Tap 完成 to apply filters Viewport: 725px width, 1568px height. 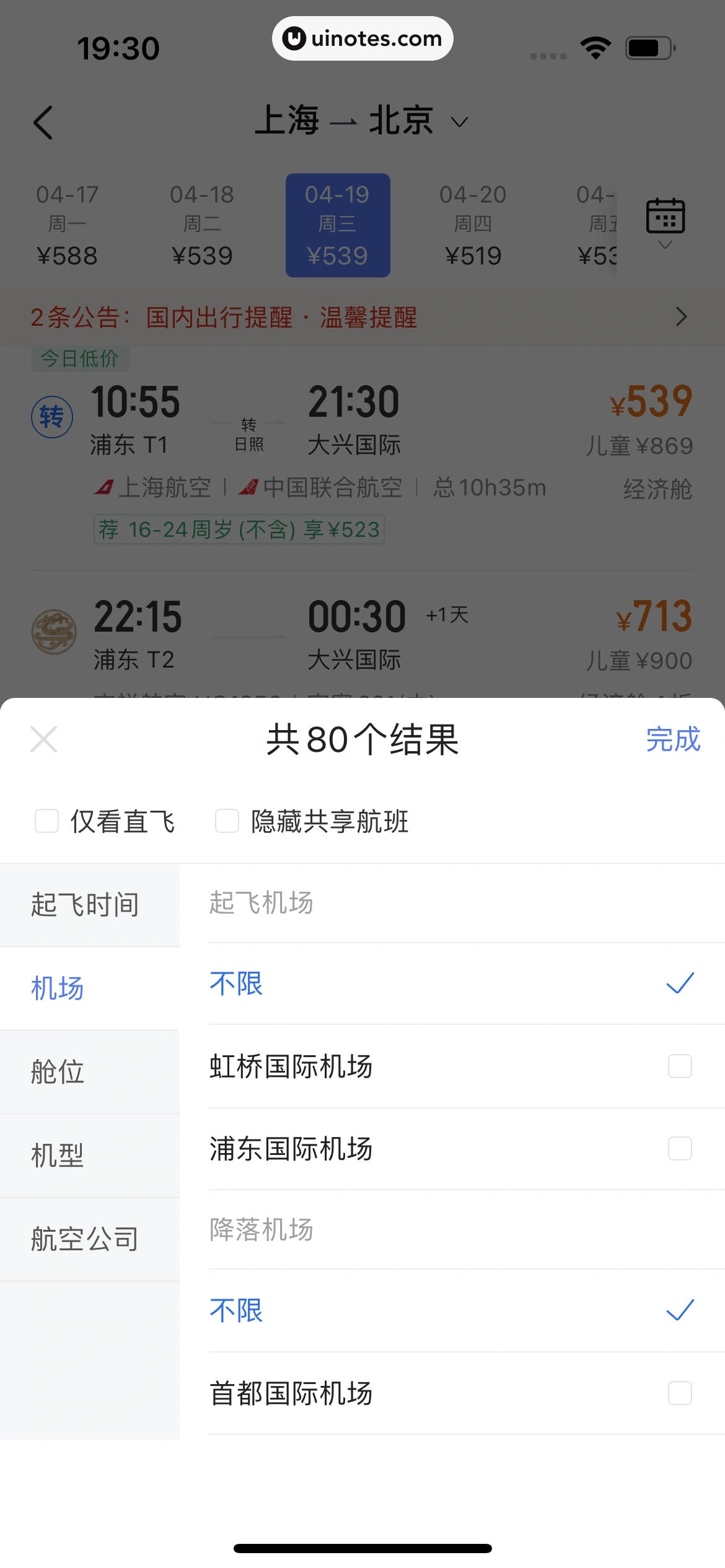(673, 739)
